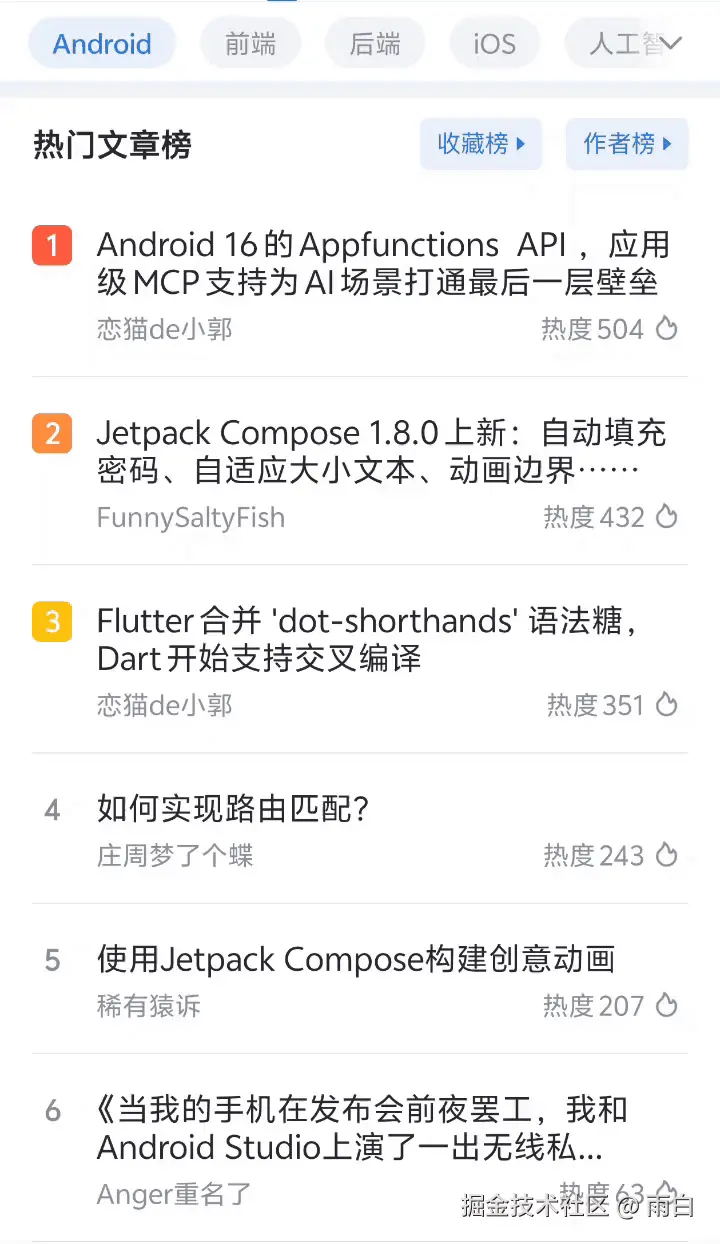720x1244 pixels.
Task: Open the 作者榜 ranking
Action: tap(627, 144)
